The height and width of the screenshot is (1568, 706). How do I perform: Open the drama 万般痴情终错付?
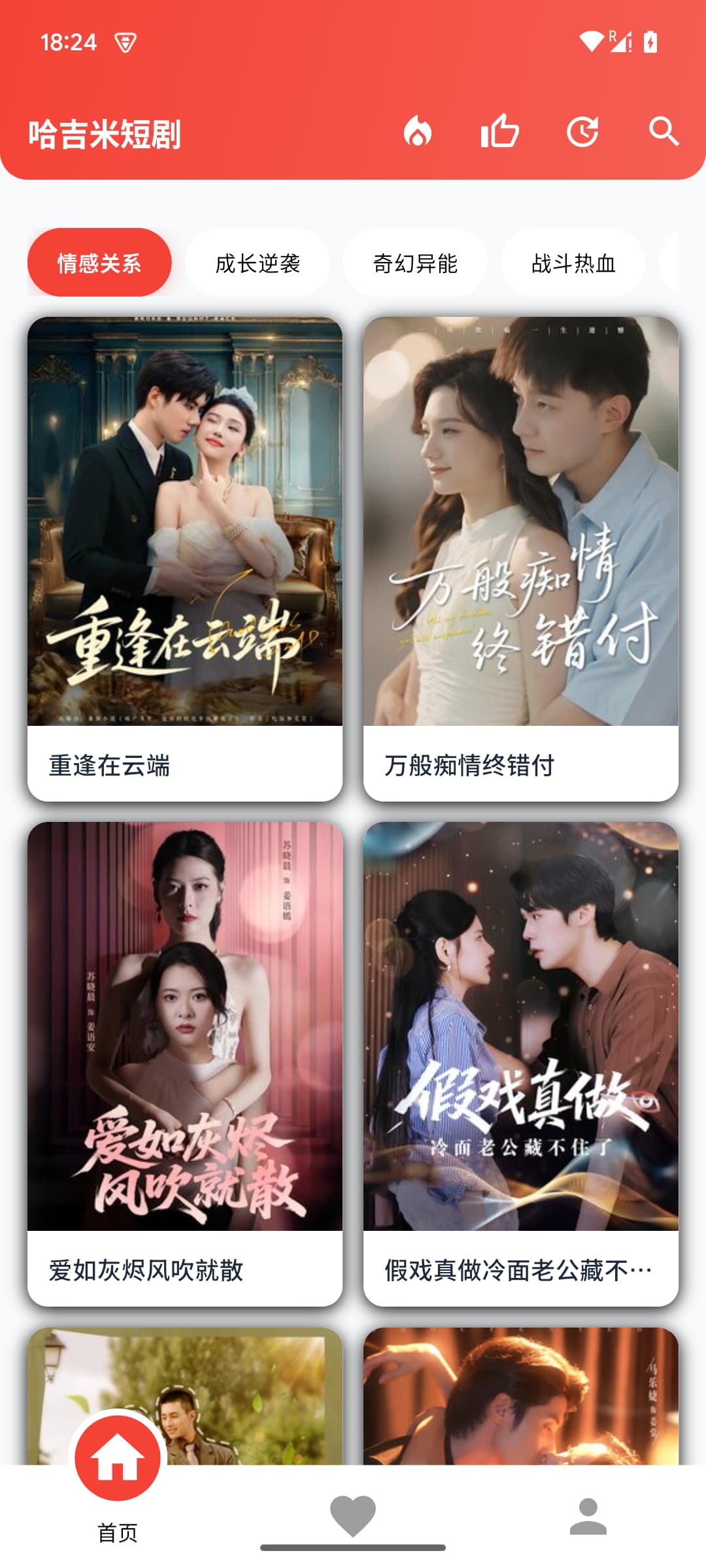[521, 559]
